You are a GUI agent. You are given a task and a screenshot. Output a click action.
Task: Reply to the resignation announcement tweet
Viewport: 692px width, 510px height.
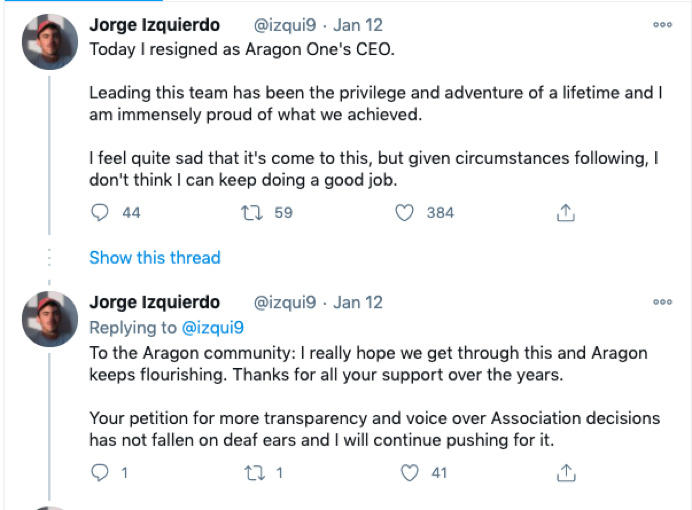[100, 212]
